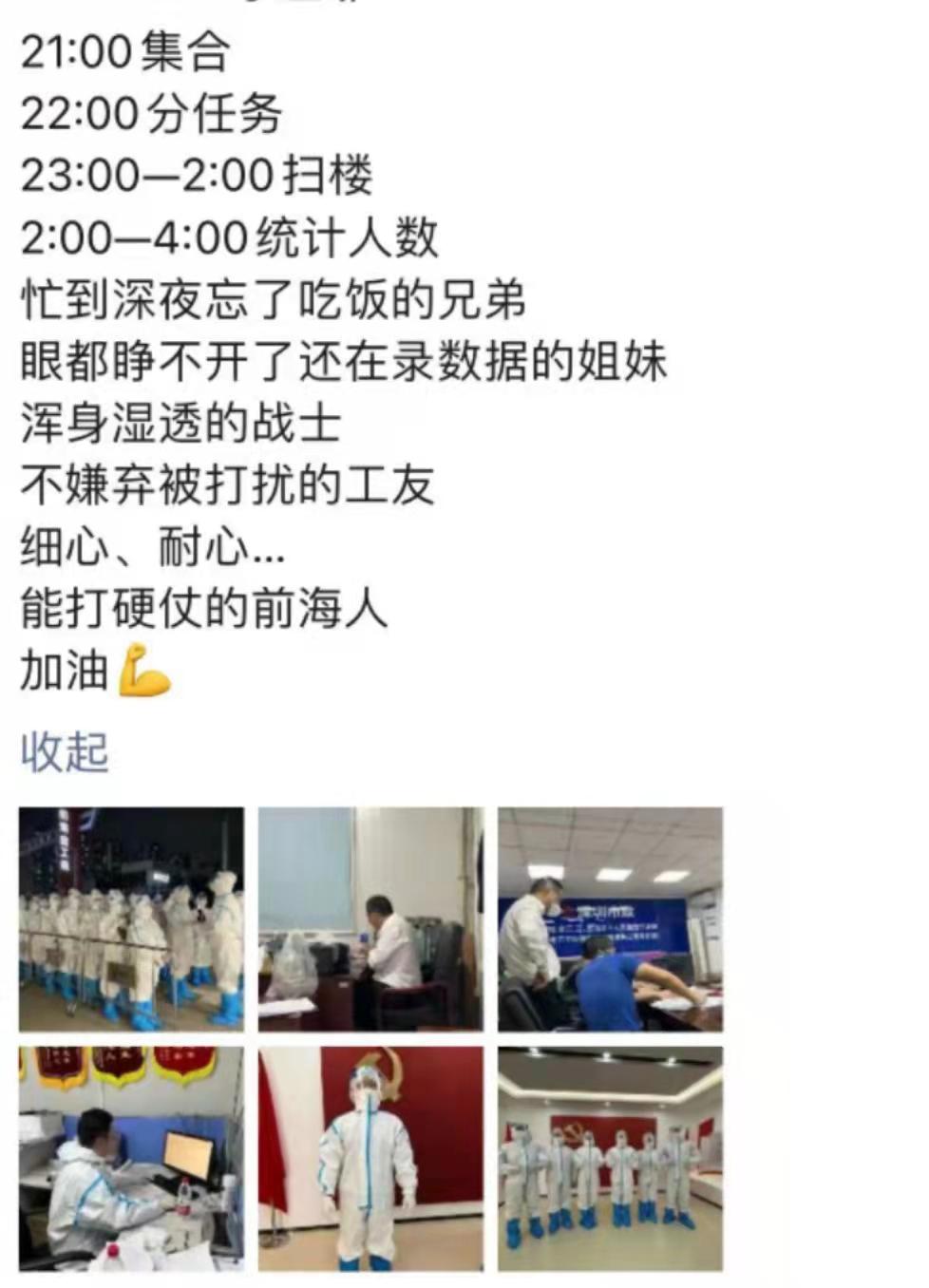Open photo of workers lined up outdoors at night

131,919
